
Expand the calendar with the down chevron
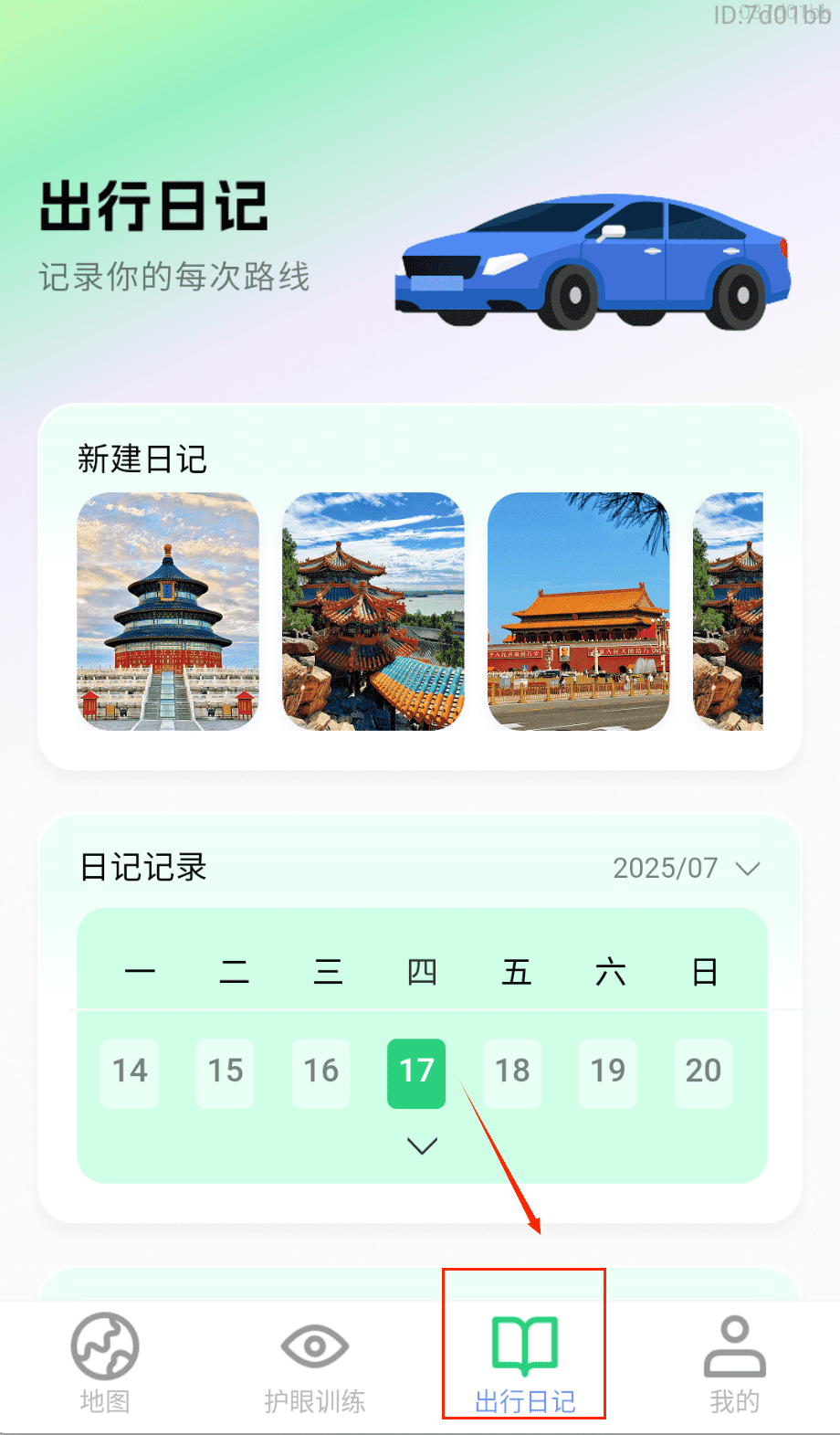[x=422, y=1145]
